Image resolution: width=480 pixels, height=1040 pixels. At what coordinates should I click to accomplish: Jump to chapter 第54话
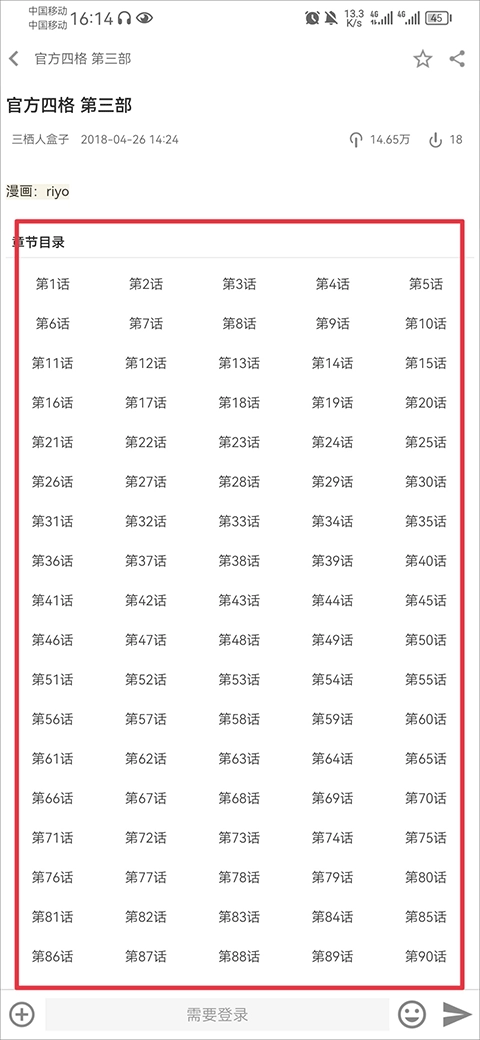(333, 680)
